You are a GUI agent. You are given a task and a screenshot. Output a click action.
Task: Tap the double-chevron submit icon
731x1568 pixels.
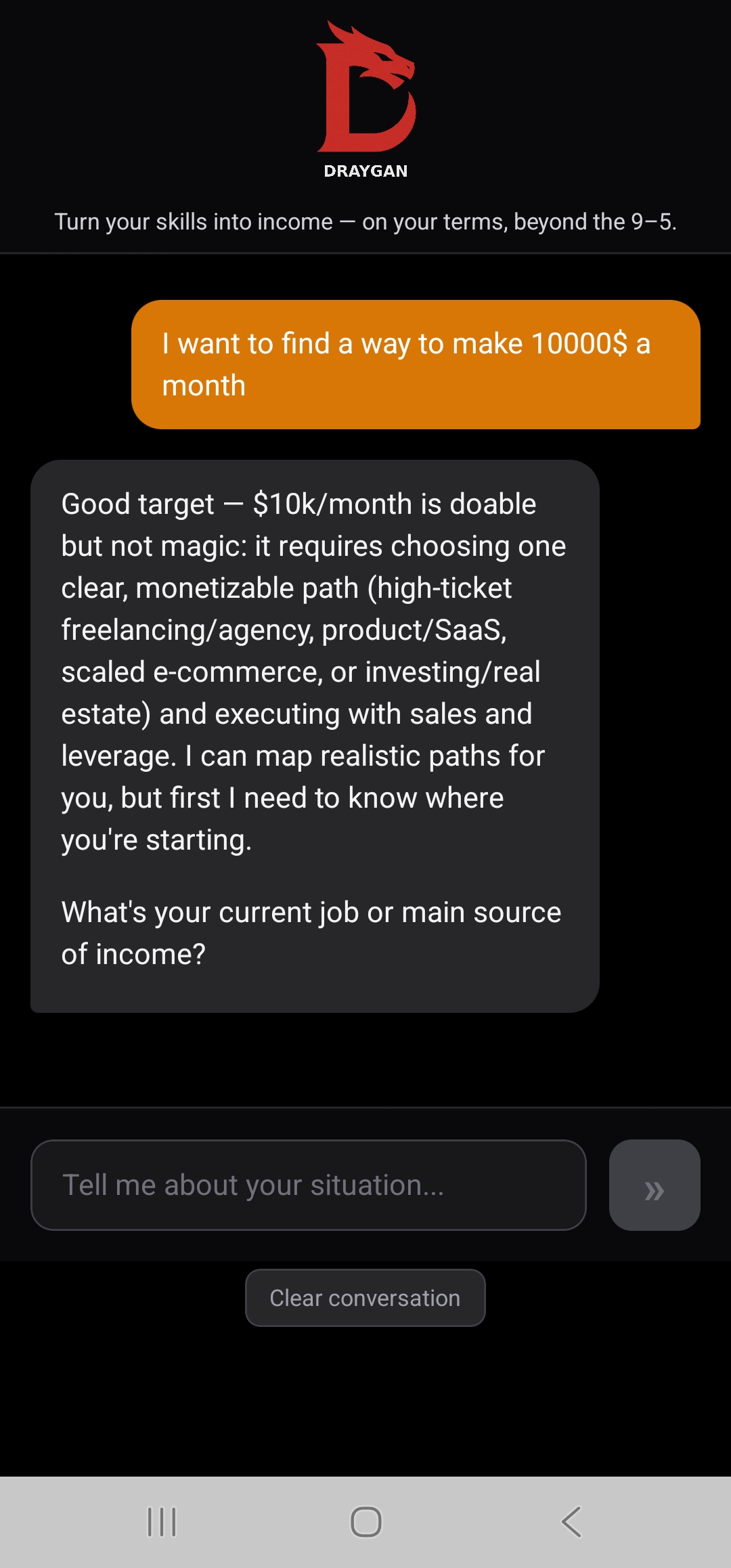(654, 1185)
